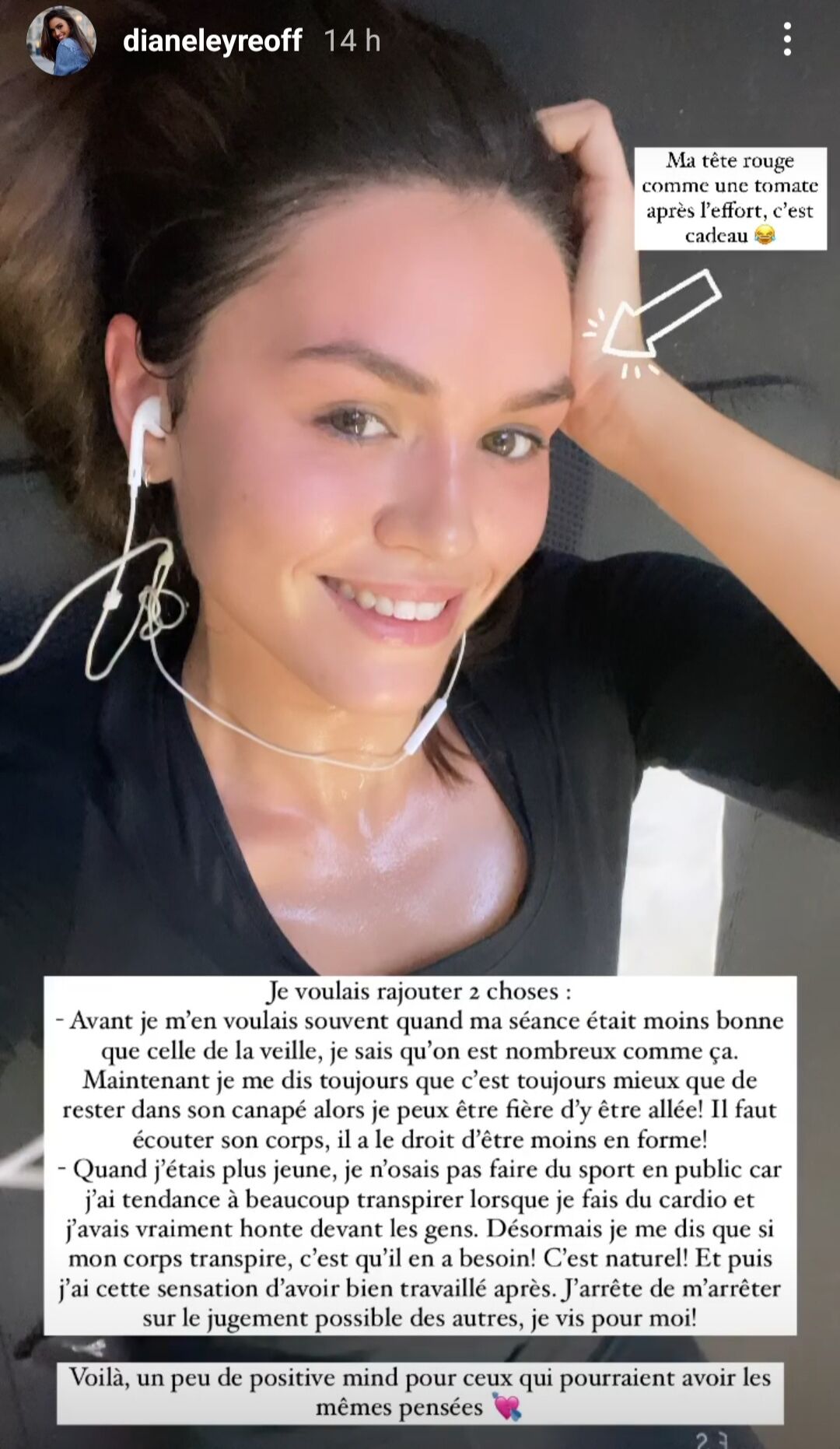Open dianeleyreoff's profile picture
Screen dimensions: 840x1449
(x=61, y=40)
